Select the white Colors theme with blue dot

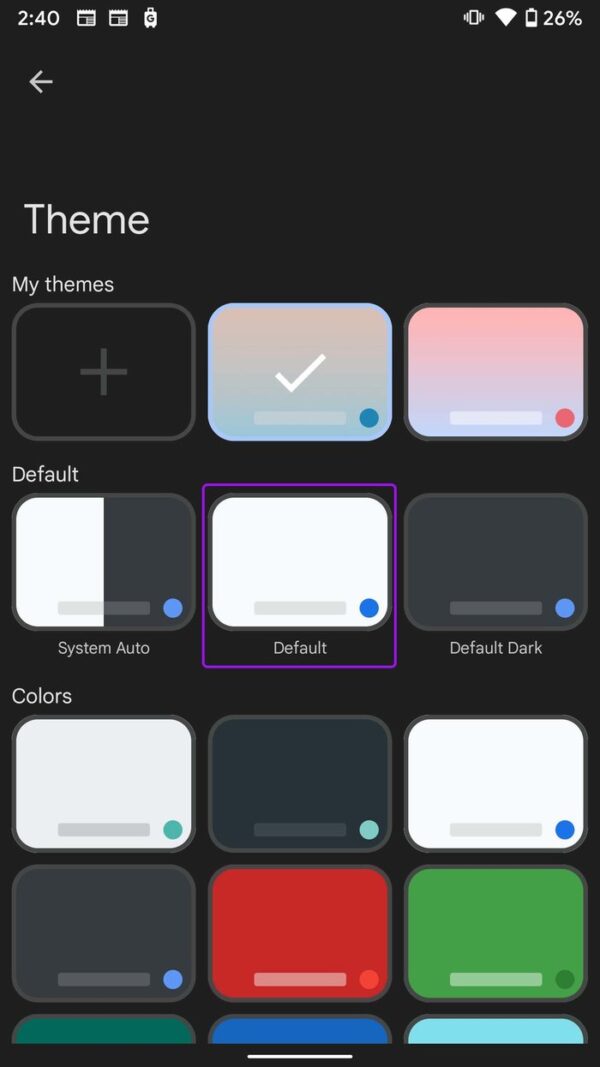(x=496, y=783)
